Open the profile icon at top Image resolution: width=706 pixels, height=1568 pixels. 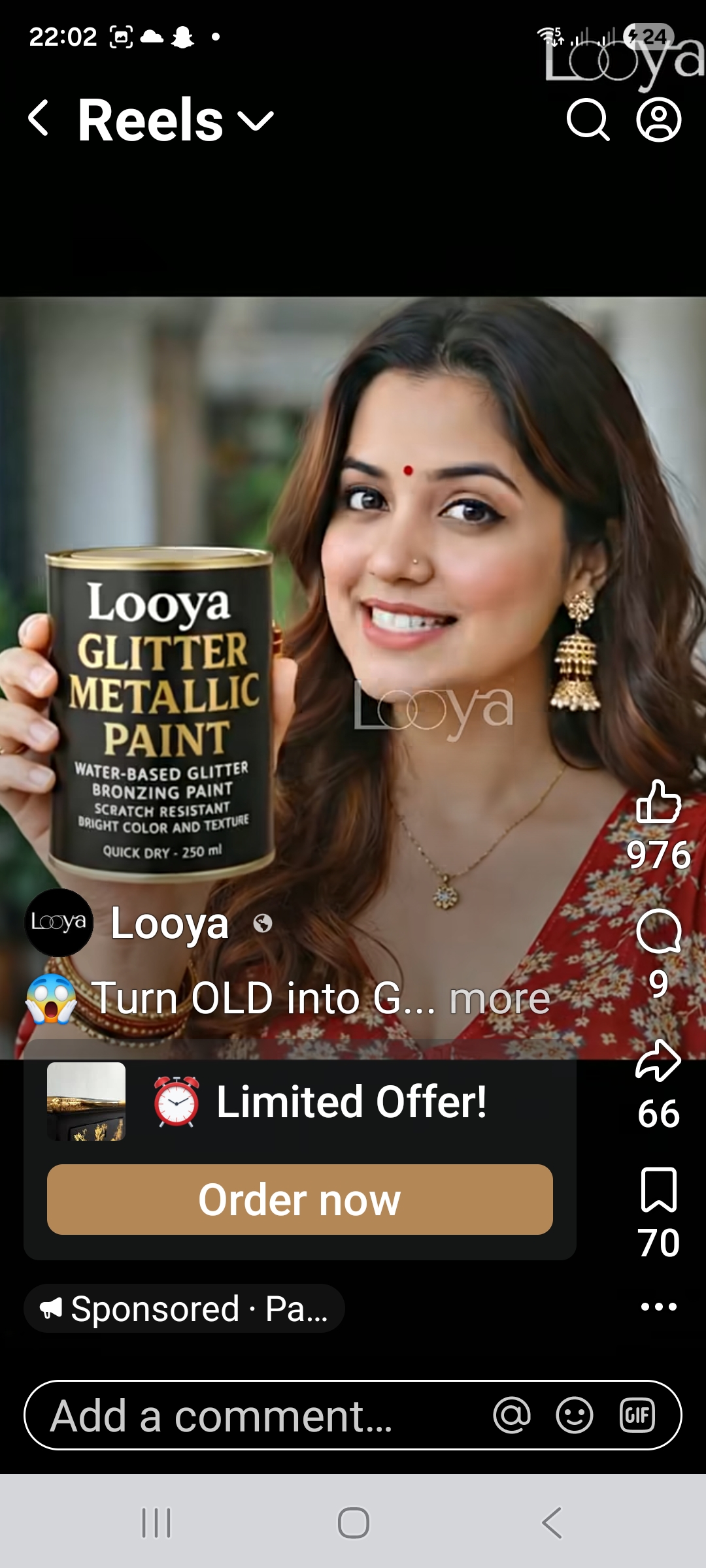tap(658, 120)
